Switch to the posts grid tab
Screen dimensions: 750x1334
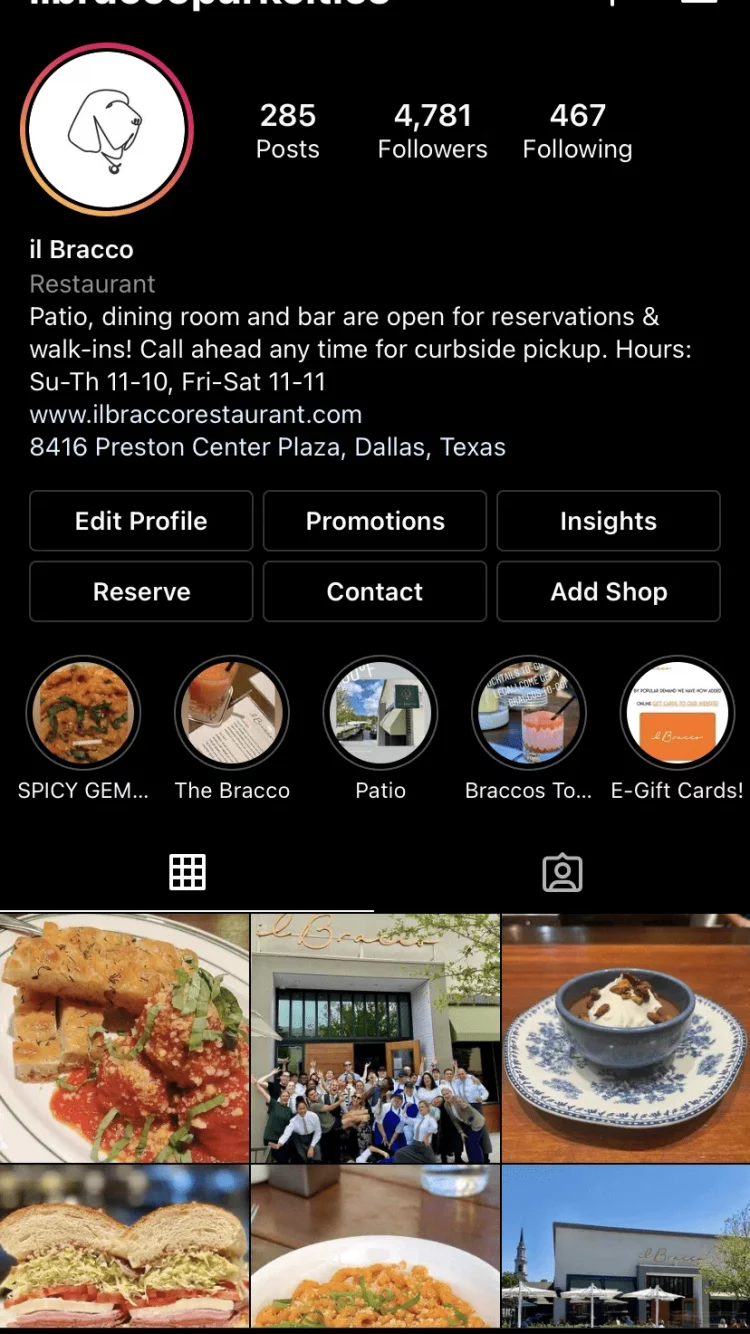[187, 873]
